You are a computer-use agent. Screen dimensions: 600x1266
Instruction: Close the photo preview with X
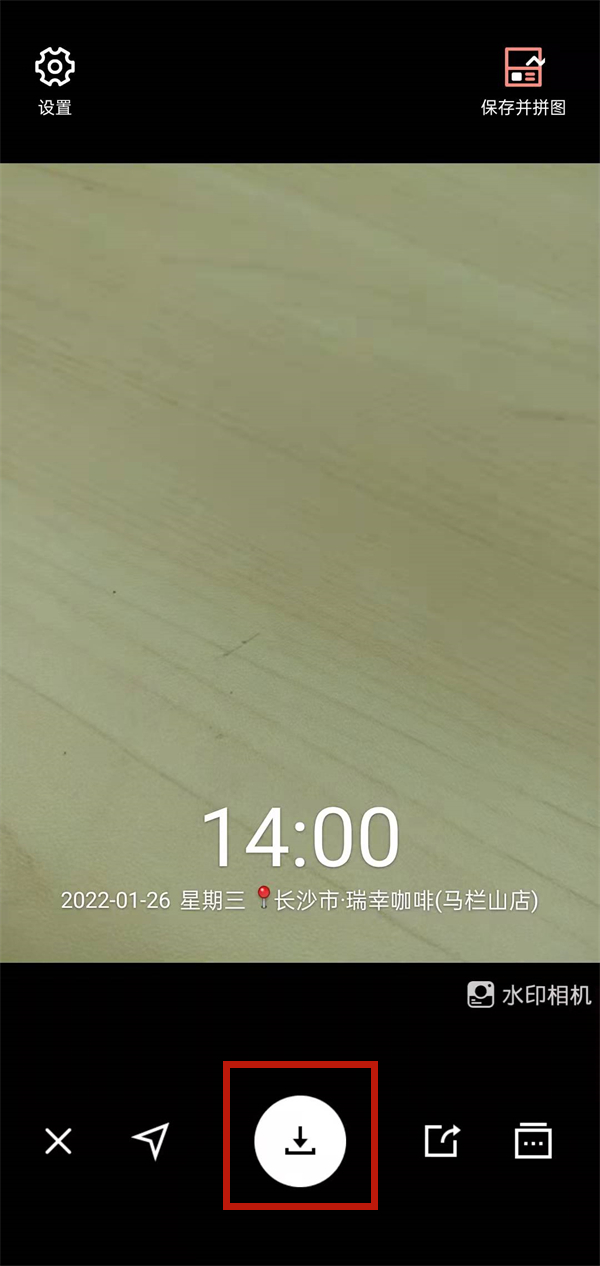[x=58, y=1141]
